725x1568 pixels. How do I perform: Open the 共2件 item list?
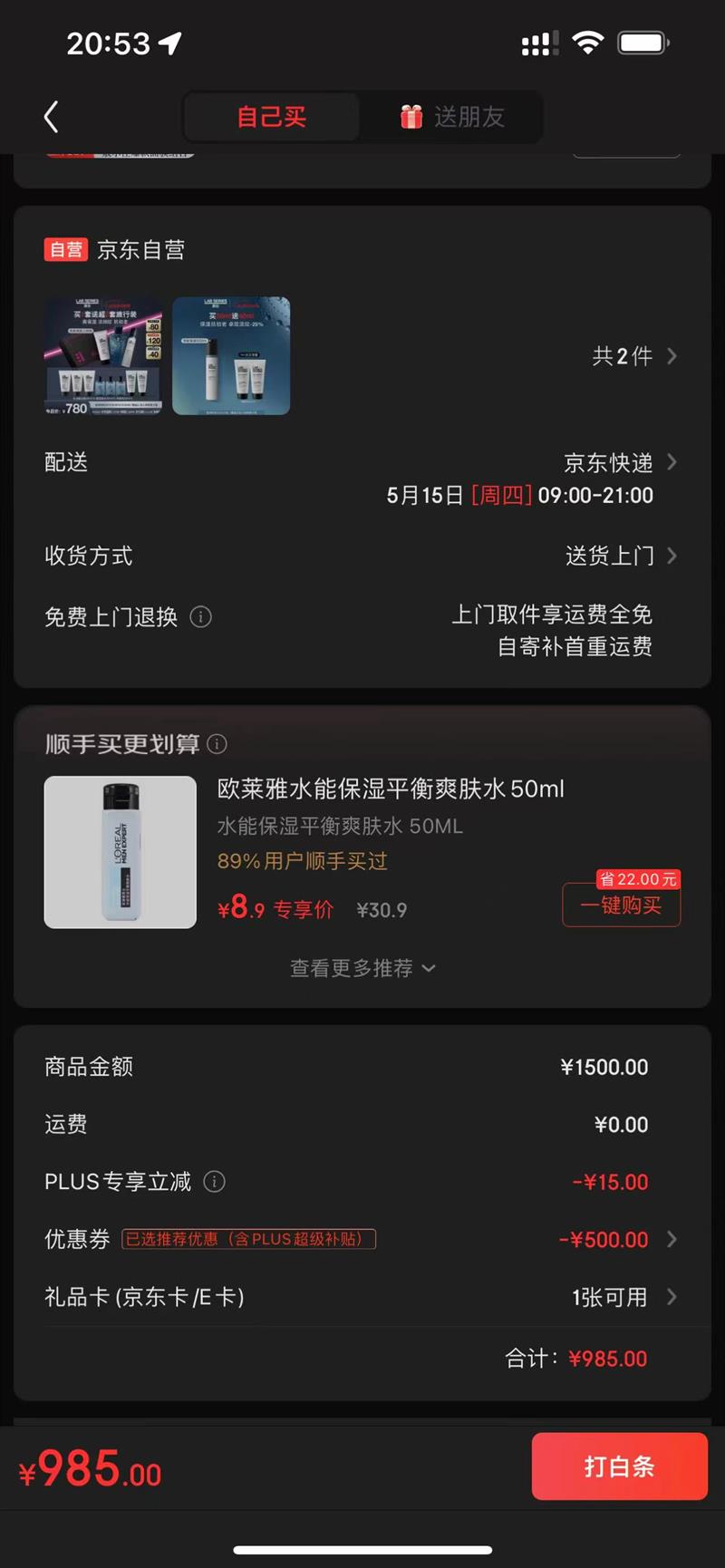(633, 356)
